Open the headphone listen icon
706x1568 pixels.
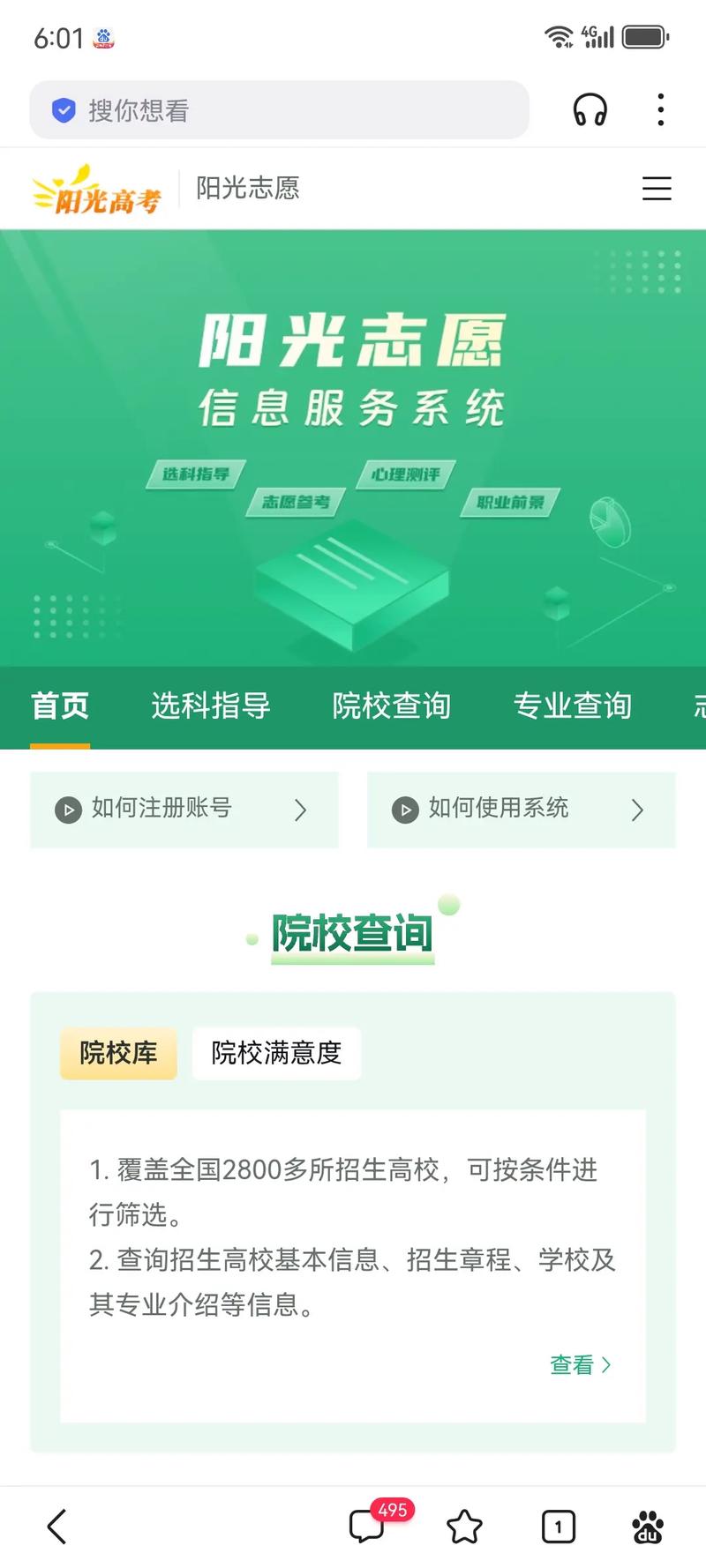[590, 110]
